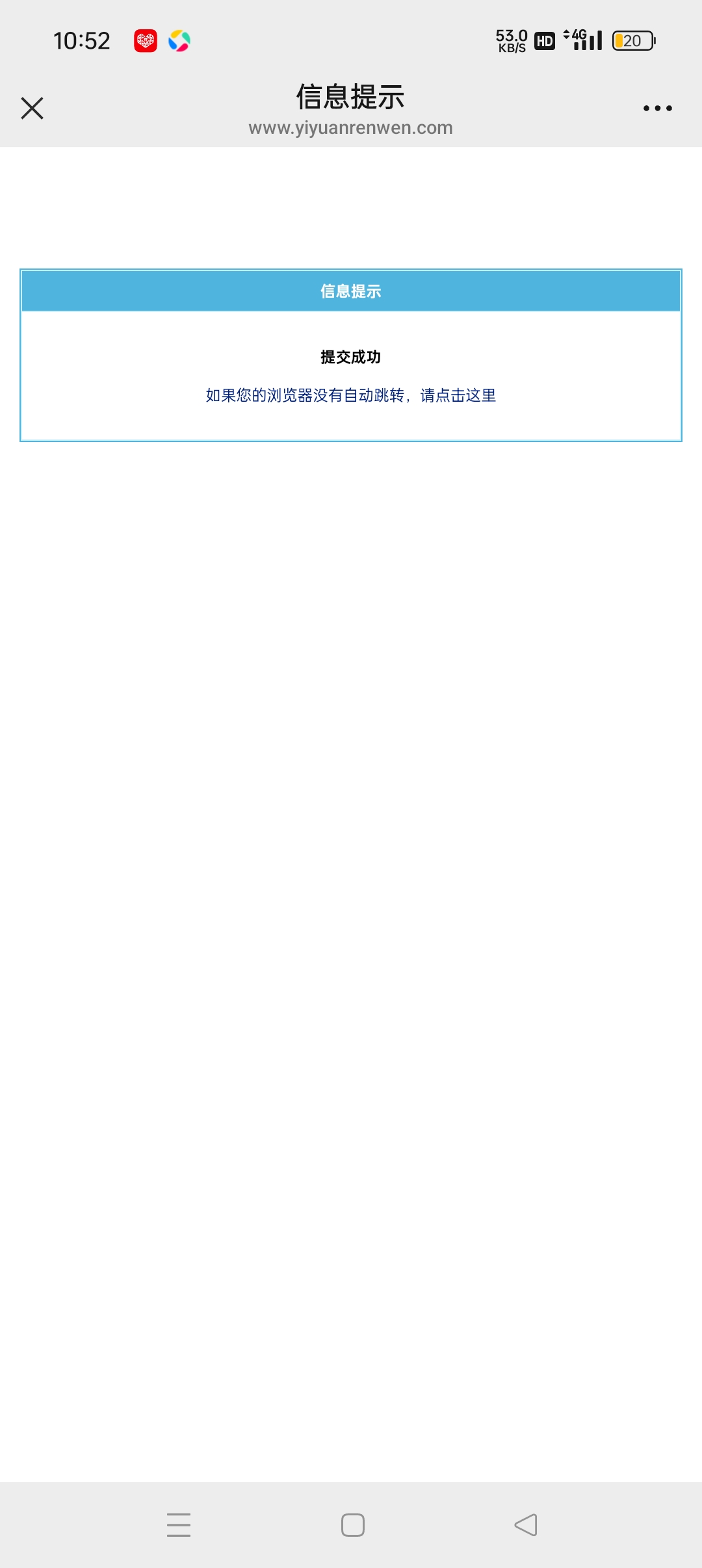Close the in-app browser page
The image size is (702, 1568).
[x=32, y=108]
